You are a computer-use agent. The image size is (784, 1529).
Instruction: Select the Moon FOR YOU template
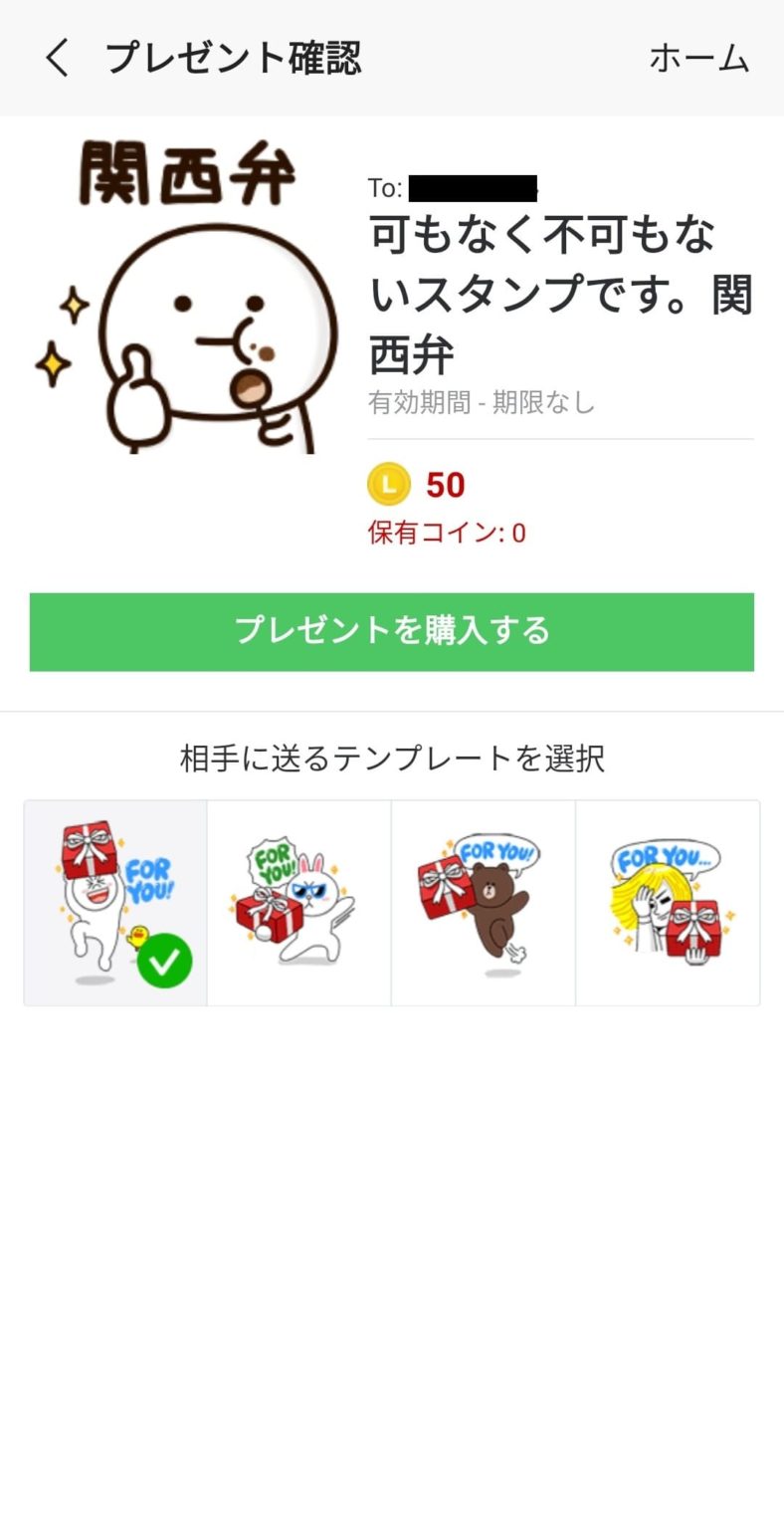(115, 903)
